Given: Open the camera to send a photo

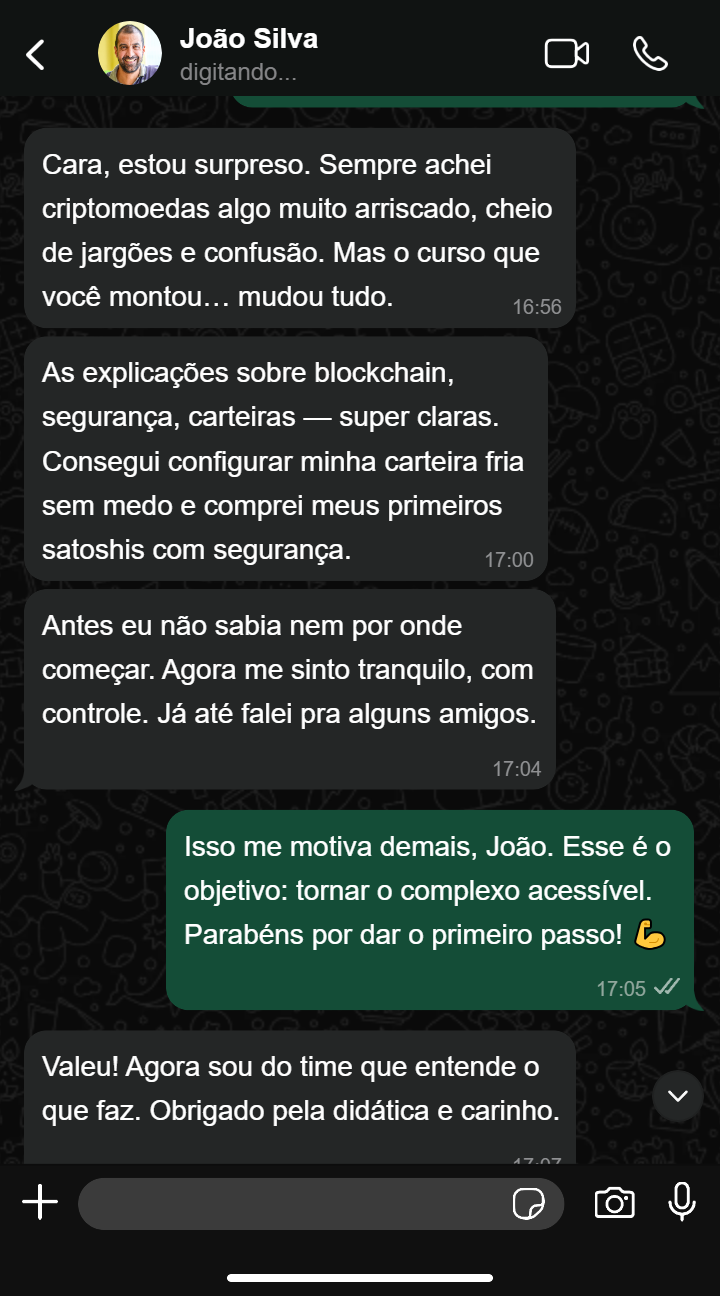Looking at the screenshot, I should [x=614, y=1203].
